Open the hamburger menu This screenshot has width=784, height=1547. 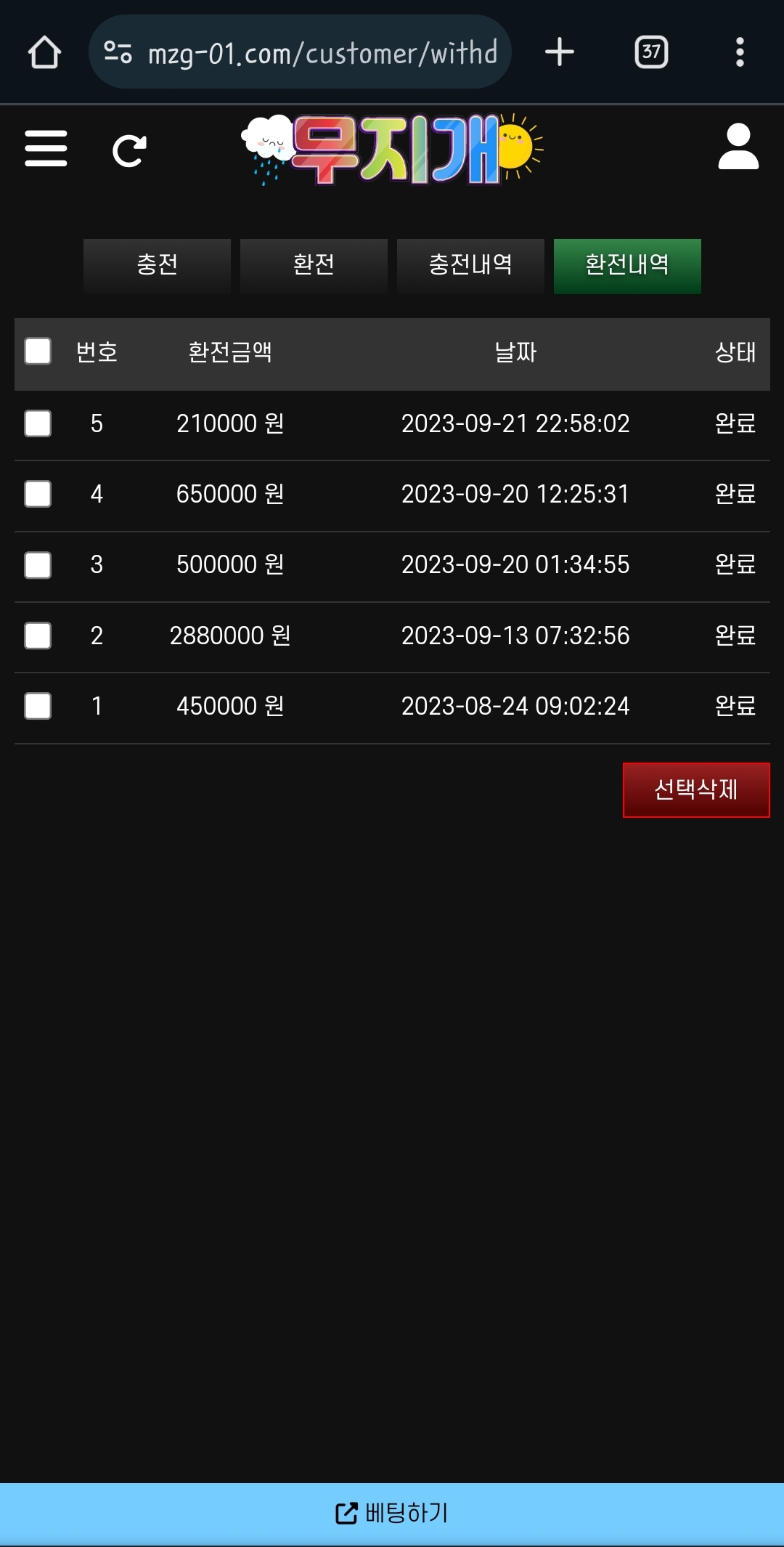click(x=46, y=149)
